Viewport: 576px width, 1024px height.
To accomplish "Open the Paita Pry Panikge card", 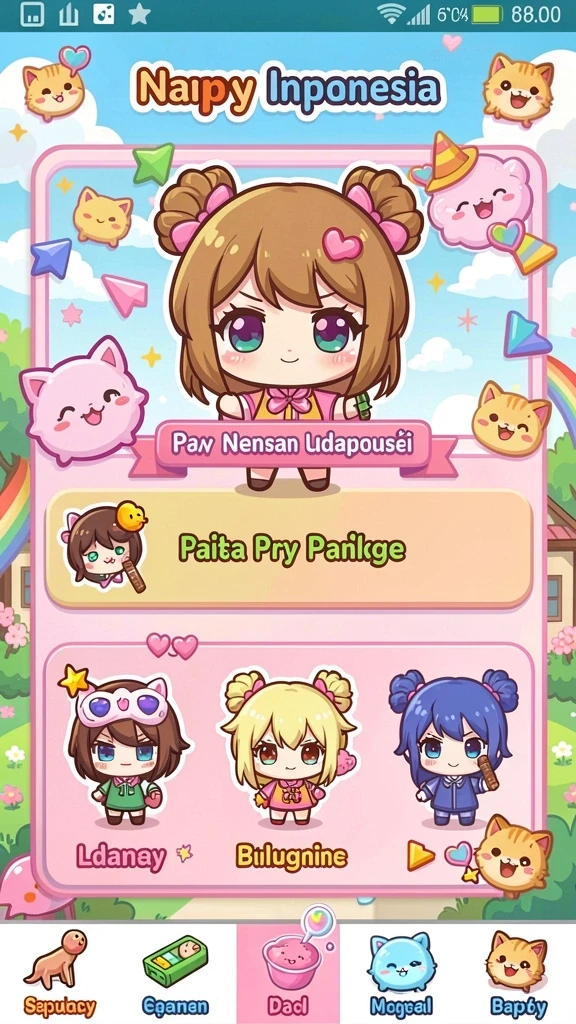I will [289, 549].
